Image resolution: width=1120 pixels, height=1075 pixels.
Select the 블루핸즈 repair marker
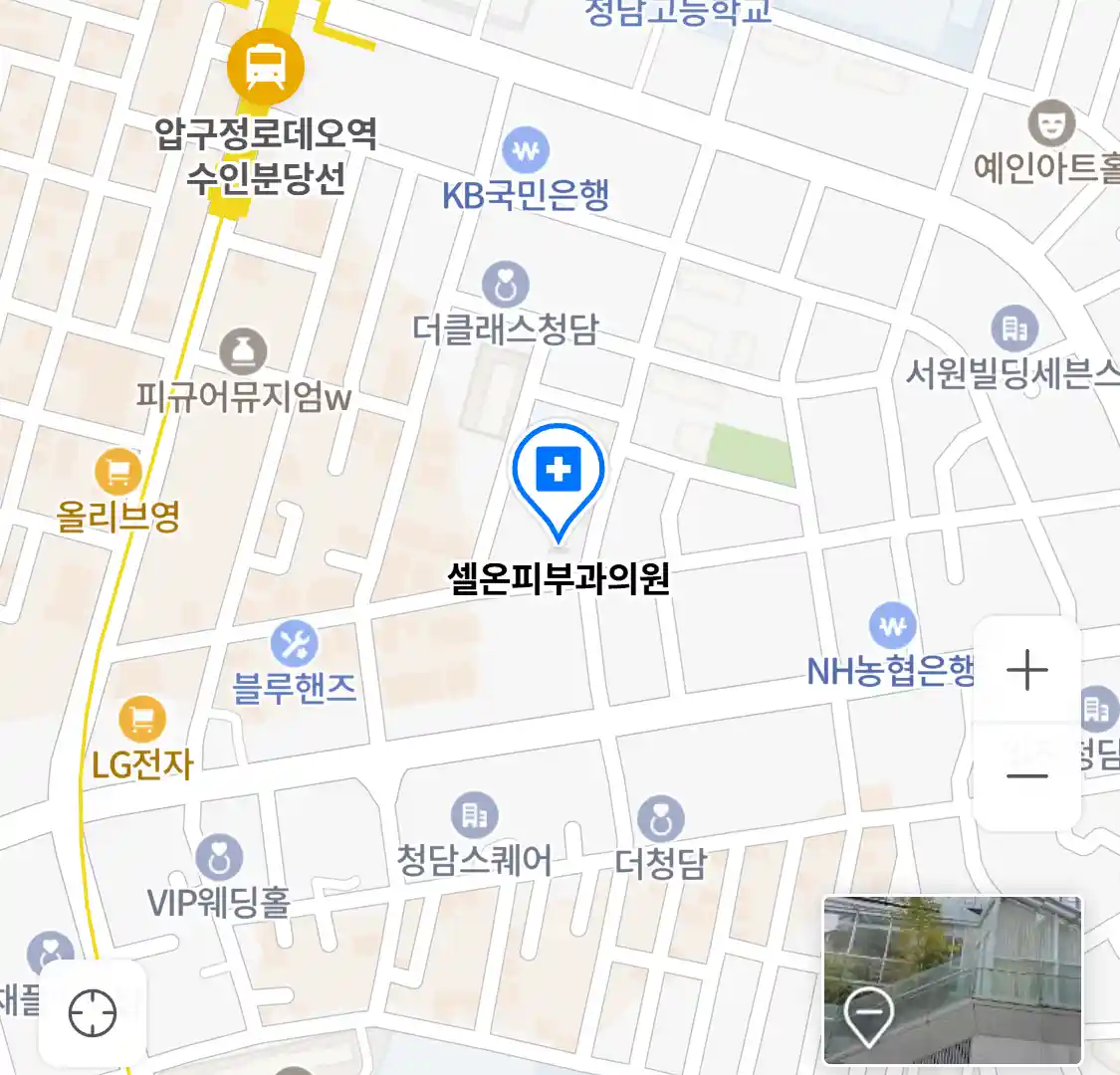pyautogui.click(x=295, y=644)
